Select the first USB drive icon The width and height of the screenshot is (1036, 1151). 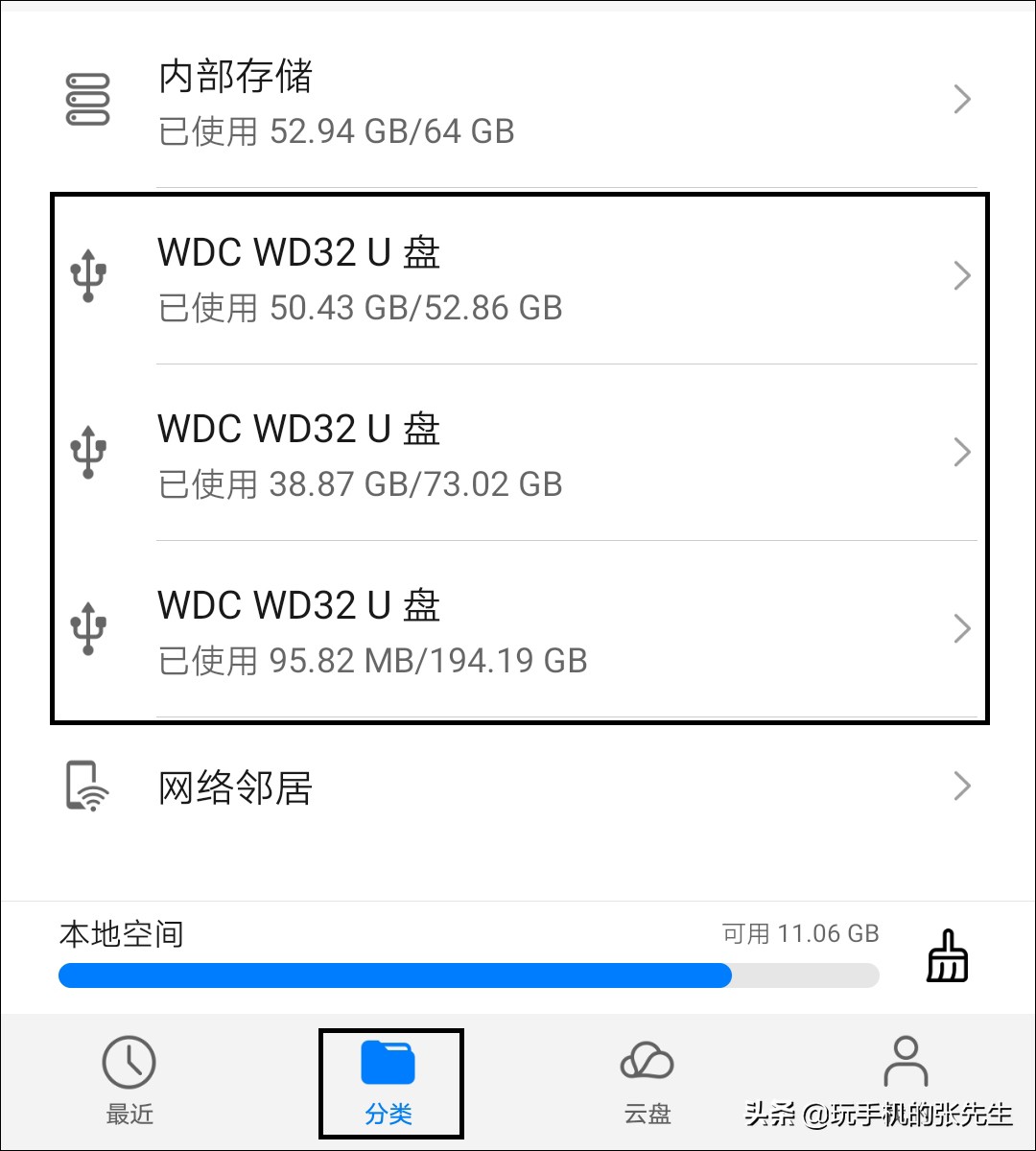pyautogui.click(x=88, y=275)
